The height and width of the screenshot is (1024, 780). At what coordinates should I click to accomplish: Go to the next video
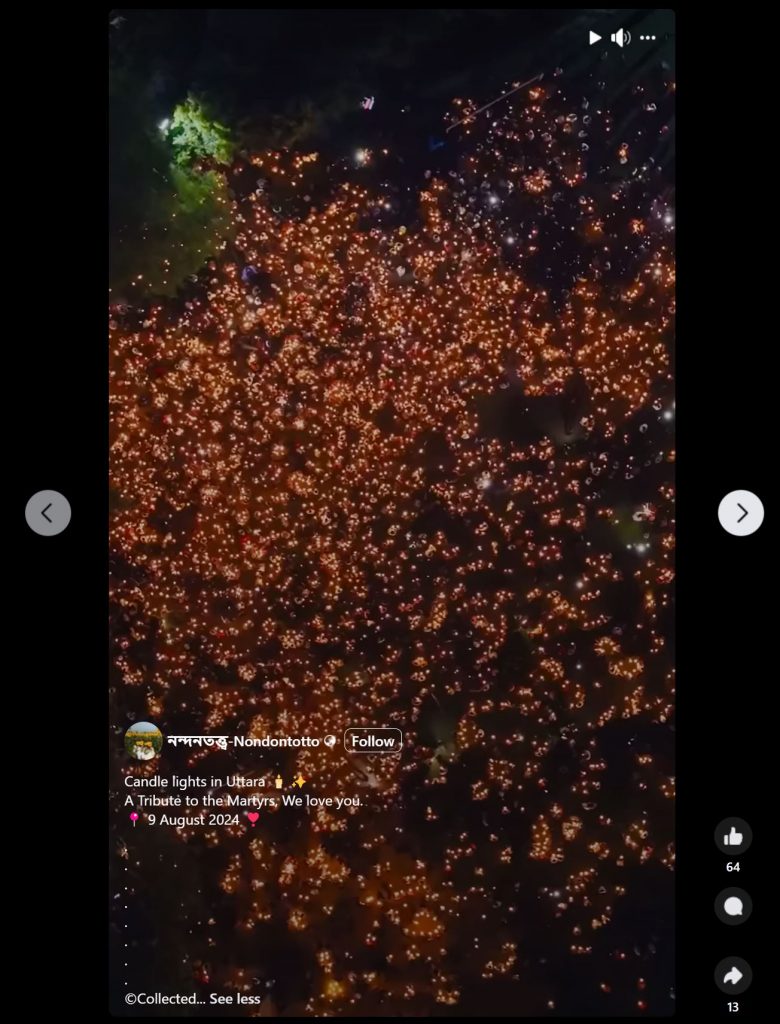741,513
